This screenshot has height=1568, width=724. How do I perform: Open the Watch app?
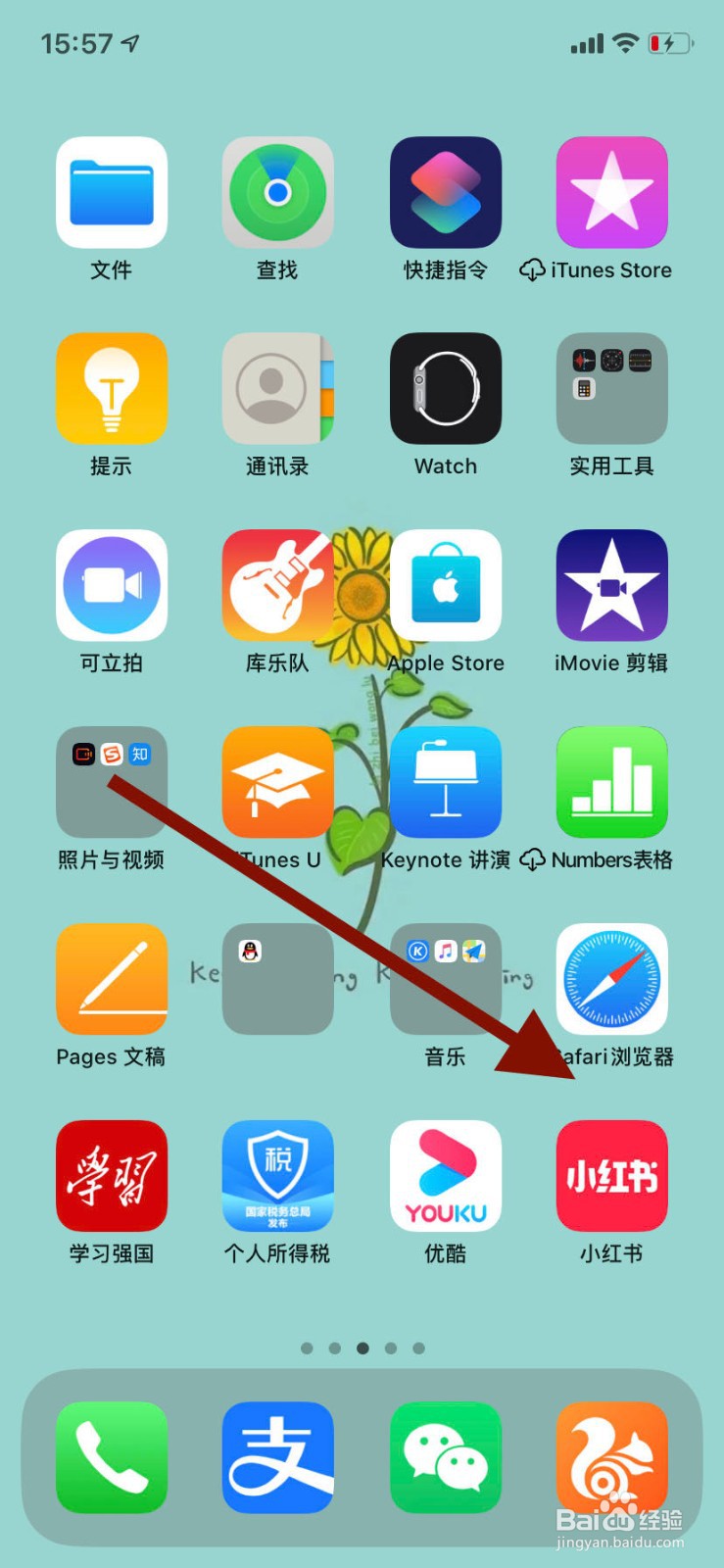point(445,388)
